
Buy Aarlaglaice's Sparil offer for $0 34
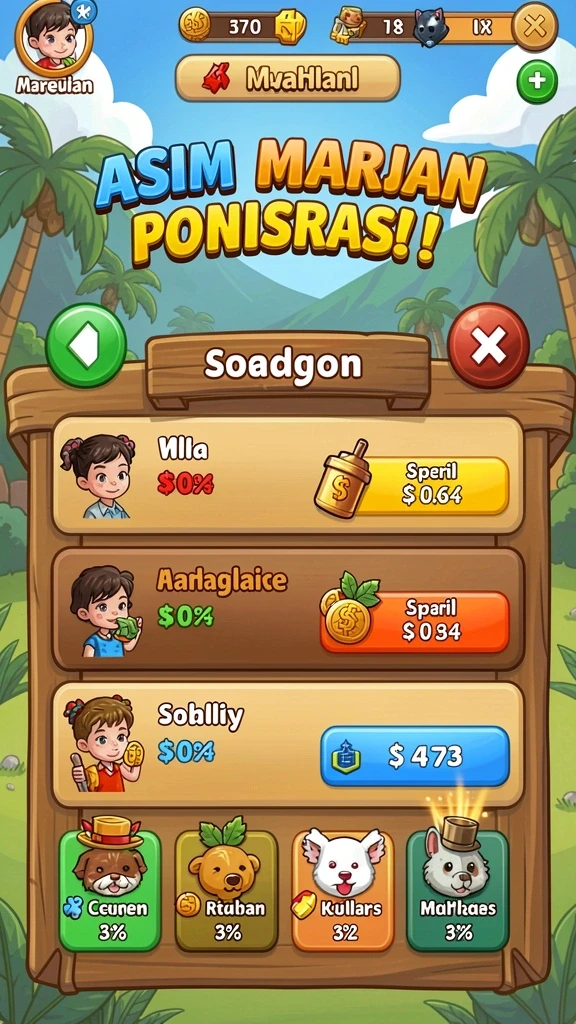point(415,620)
